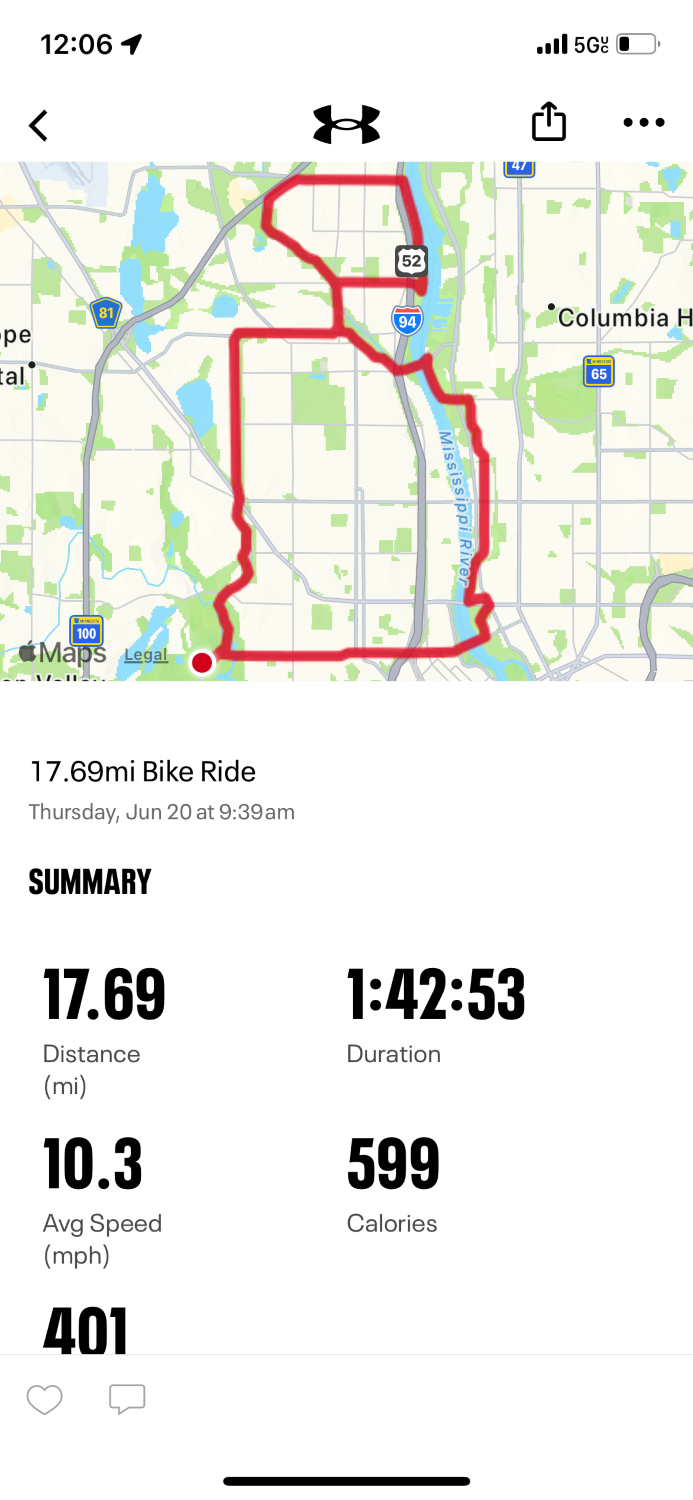Open comments with the speech bubble icon
The image size is (693, 1500).
tap(127, 1399)
